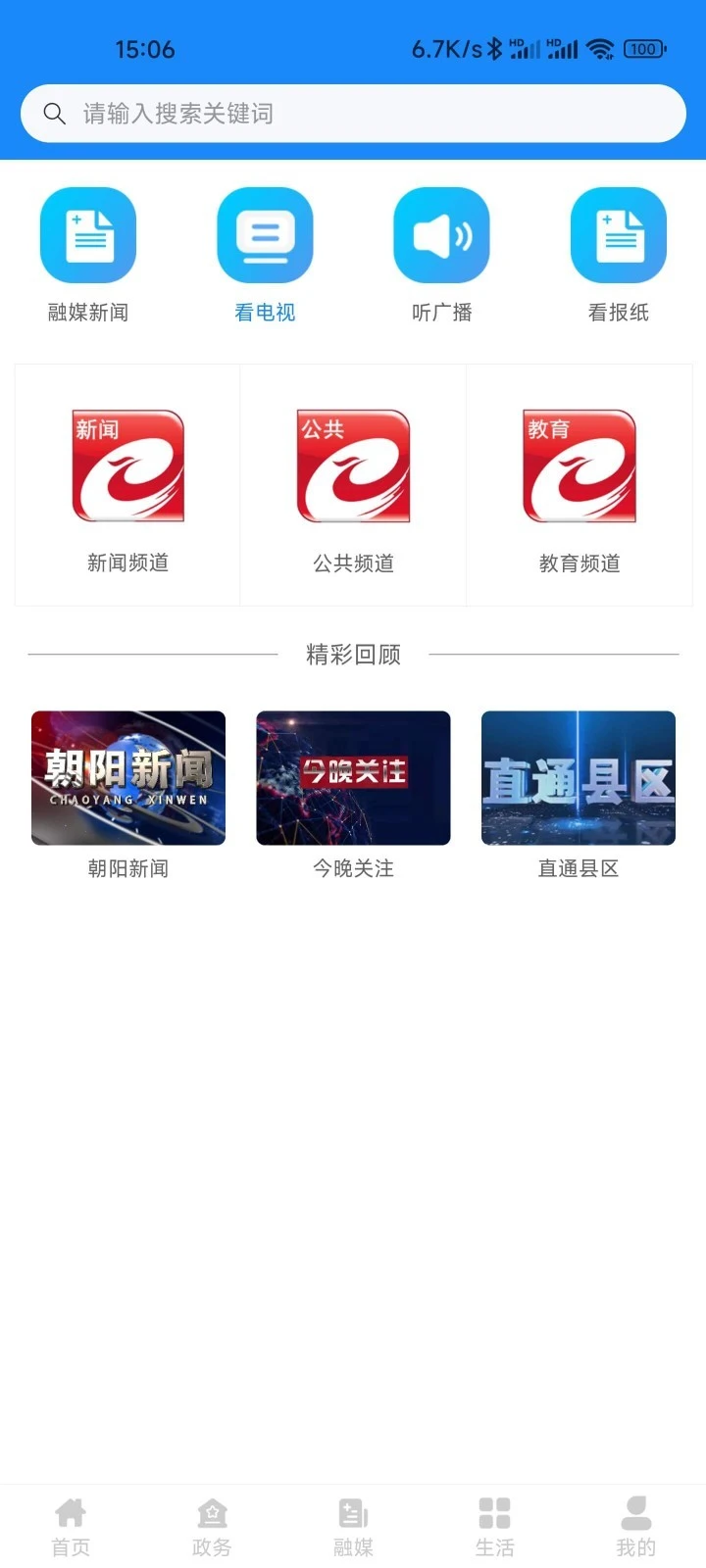This screenshot has height=1568, width=706.
Task: Select the 看电视 TV icon
Action: (265, 233)
